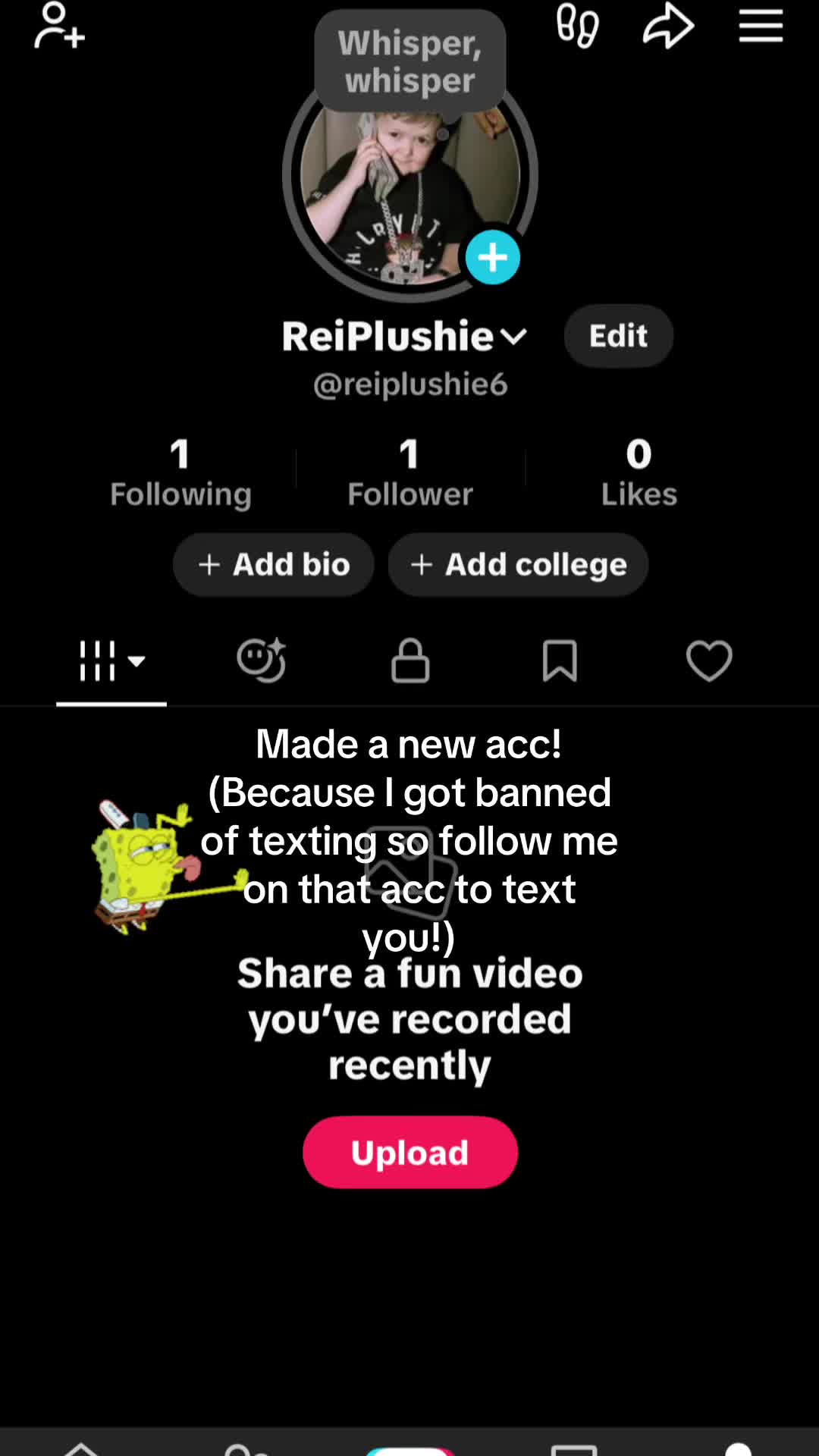This screenshot has height=1456, width=819.
Task: Switch to the saved bookmarks tab
Action: 560,661
